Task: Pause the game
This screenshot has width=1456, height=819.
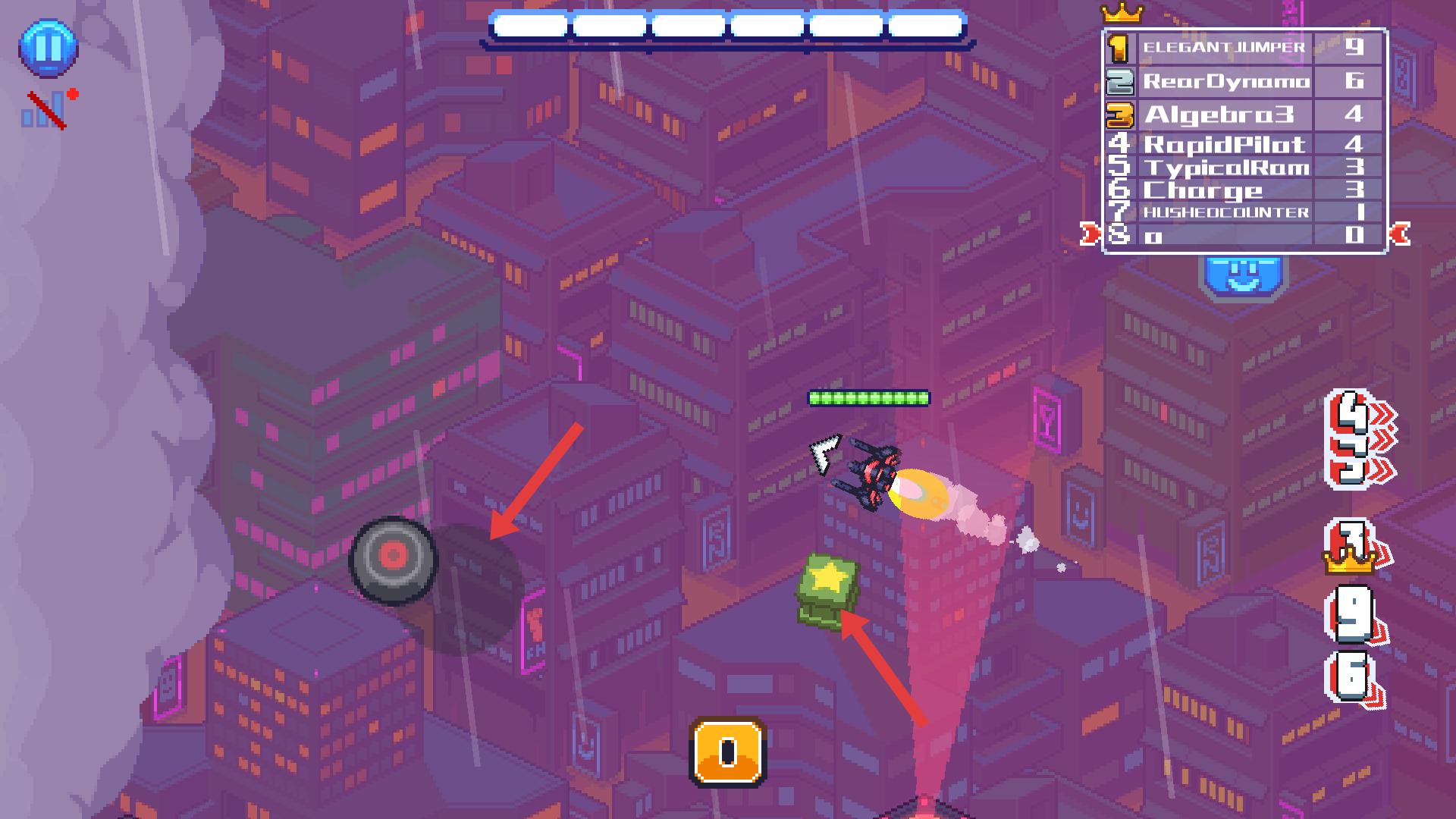Action: [48, 48]
